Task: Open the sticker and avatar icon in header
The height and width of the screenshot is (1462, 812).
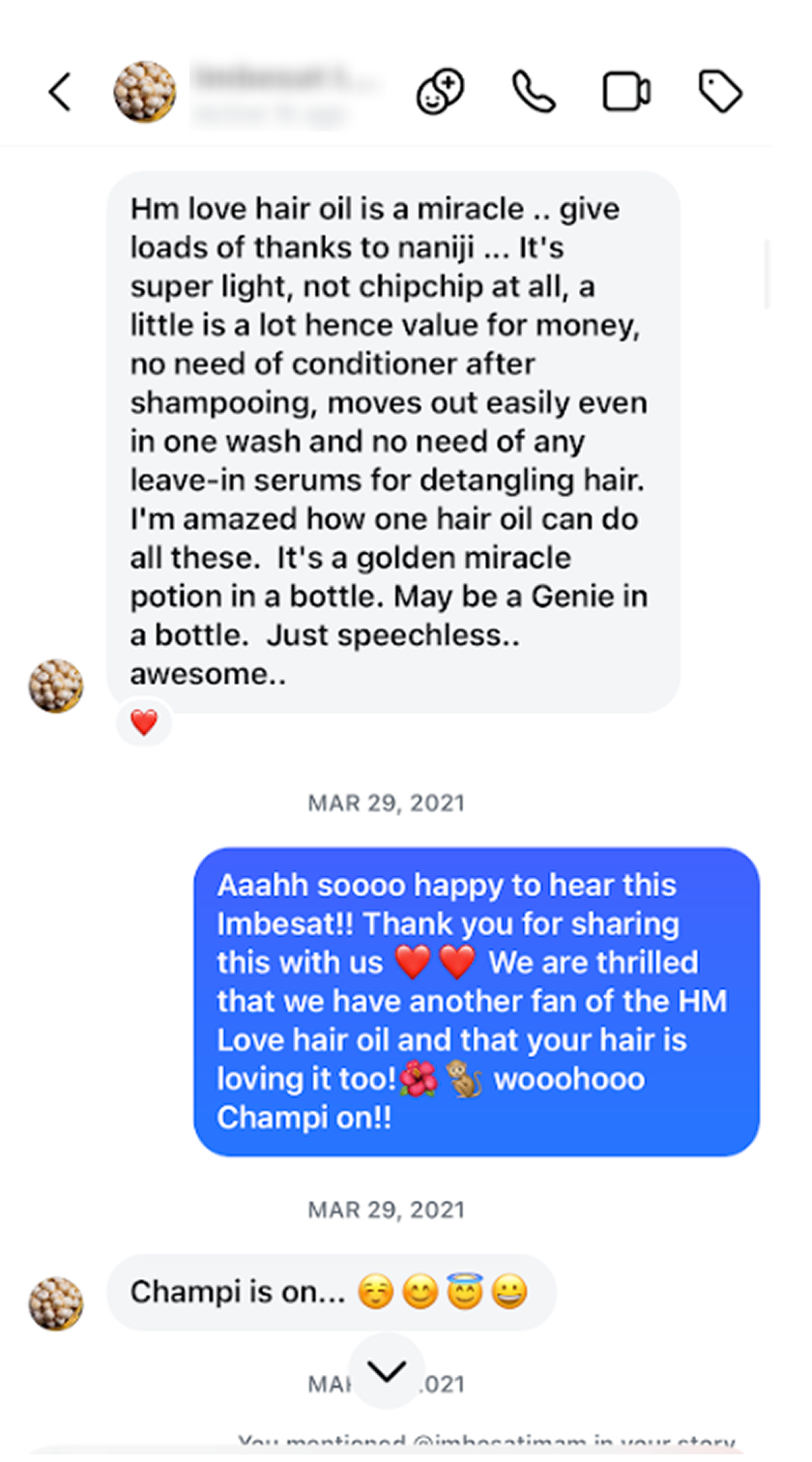Action: (440, 92)
